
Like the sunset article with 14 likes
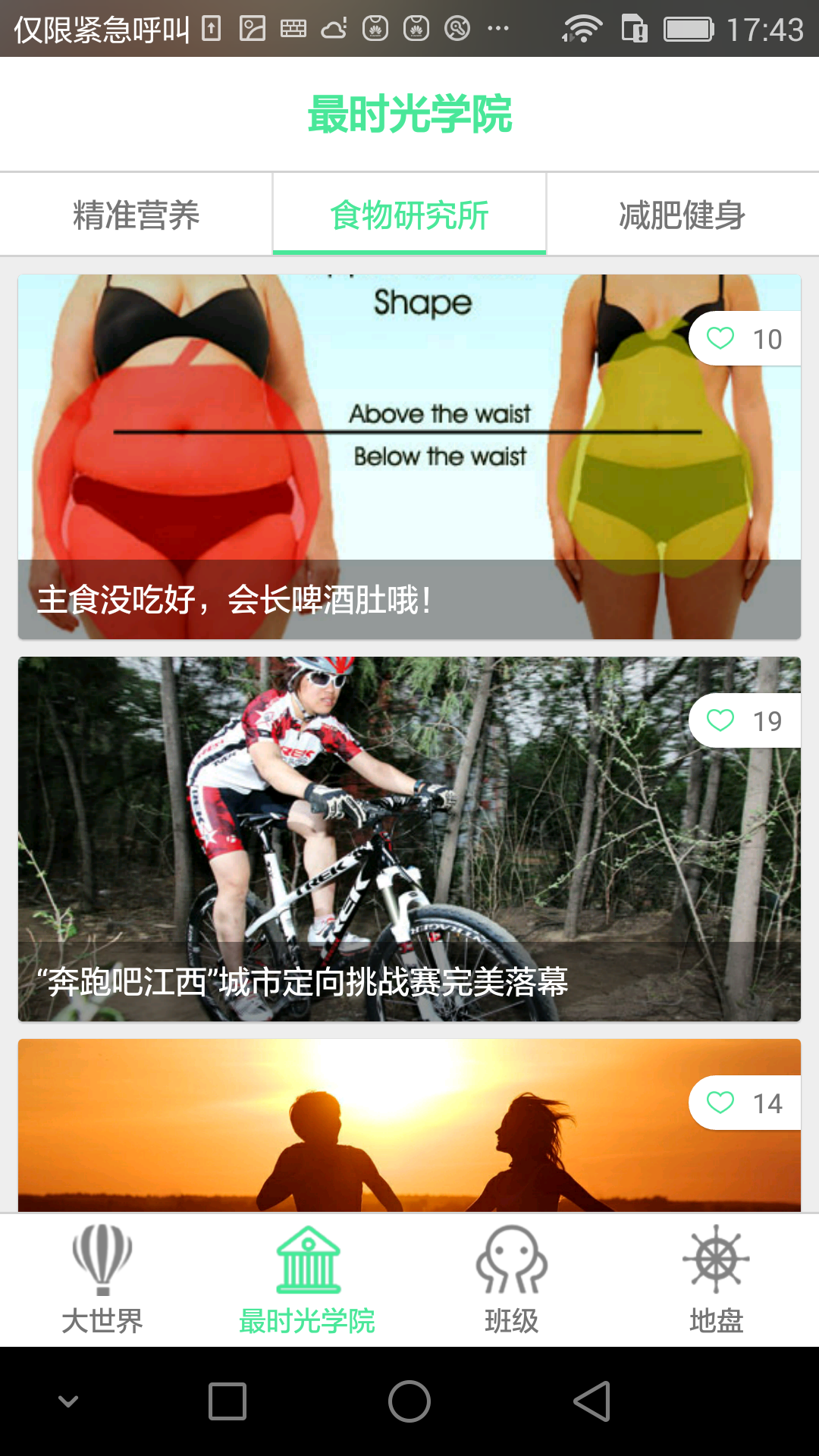[x=720, y=1103]
